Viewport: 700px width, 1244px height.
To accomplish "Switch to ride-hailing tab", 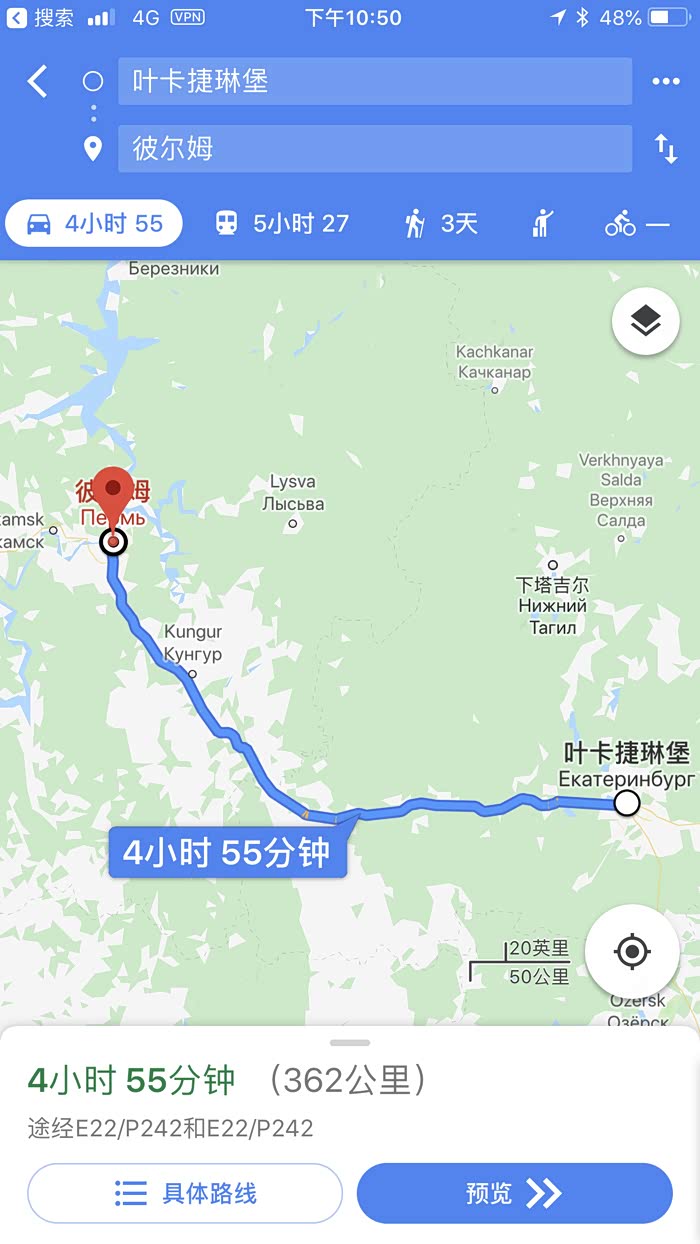I will 541,223.
